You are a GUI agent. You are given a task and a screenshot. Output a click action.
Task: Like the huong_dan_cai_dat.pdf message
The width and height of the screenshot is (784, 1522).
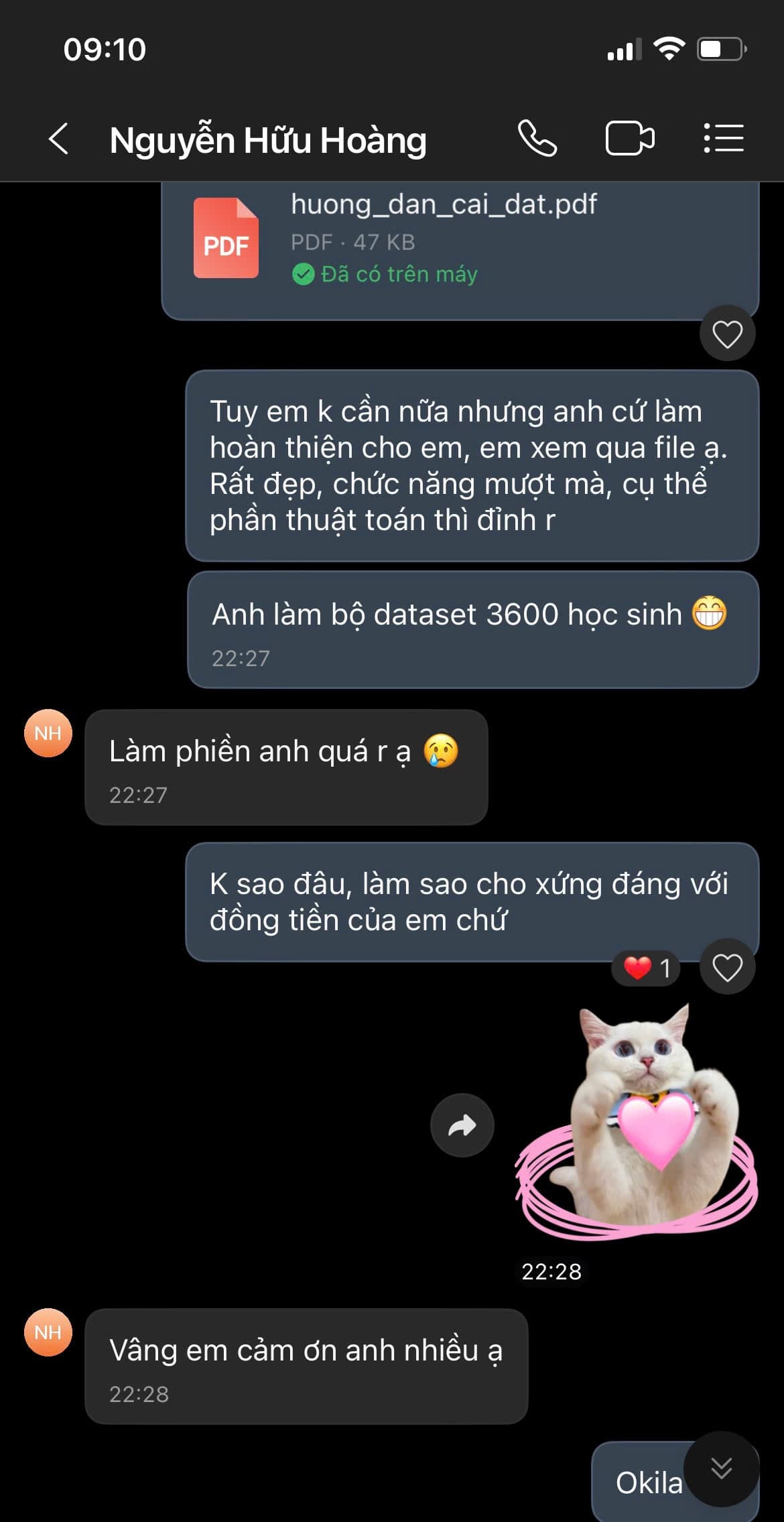click(x=727, y=334)
